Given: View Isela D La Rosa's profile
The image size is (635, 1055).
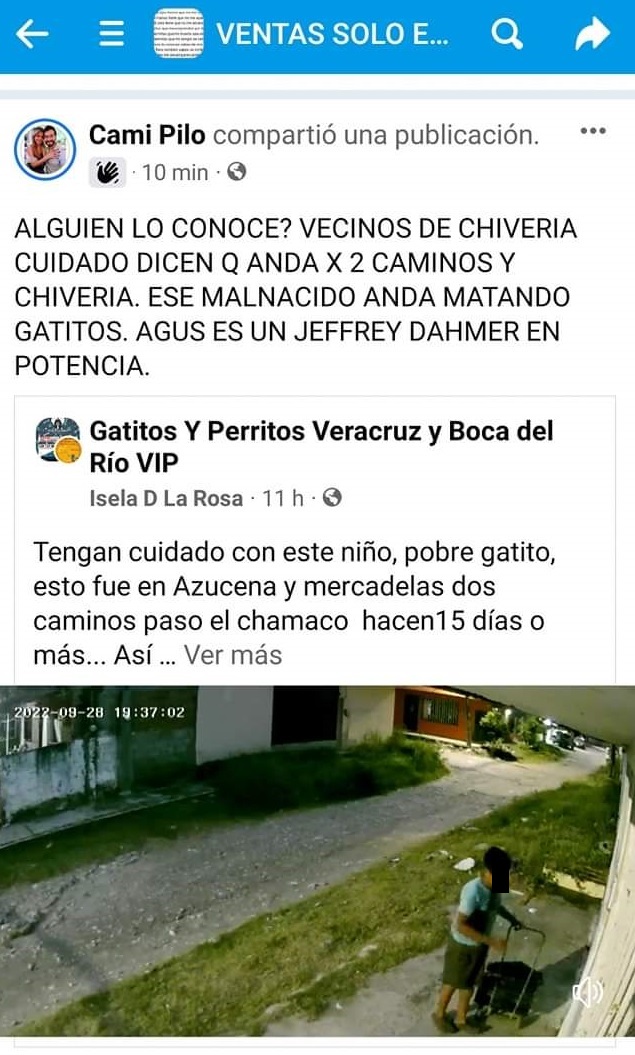Looking at the screenshot, I should click(165, 497).
